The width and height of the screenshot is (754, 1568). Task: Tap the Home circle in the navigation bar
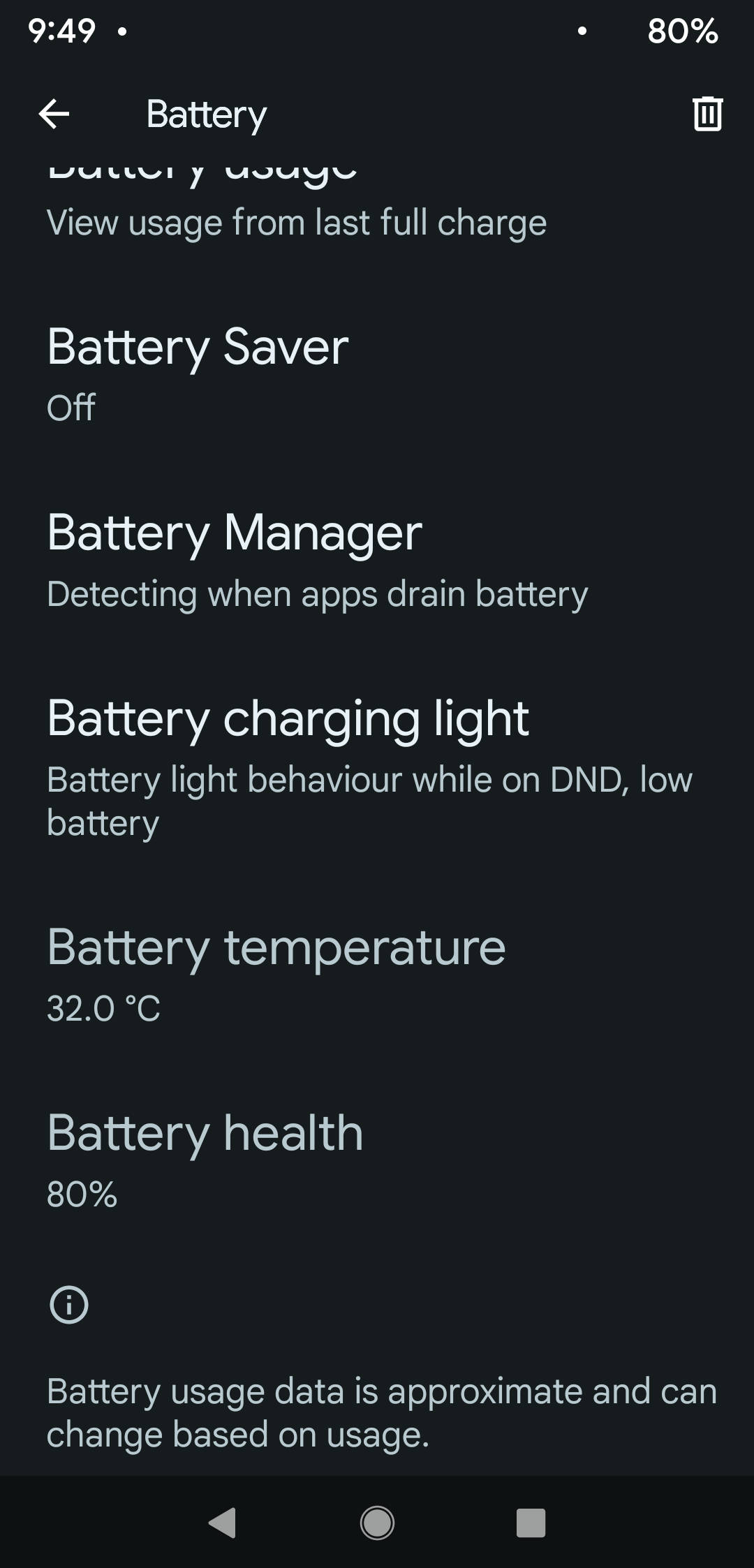[x=377, y=1525]
